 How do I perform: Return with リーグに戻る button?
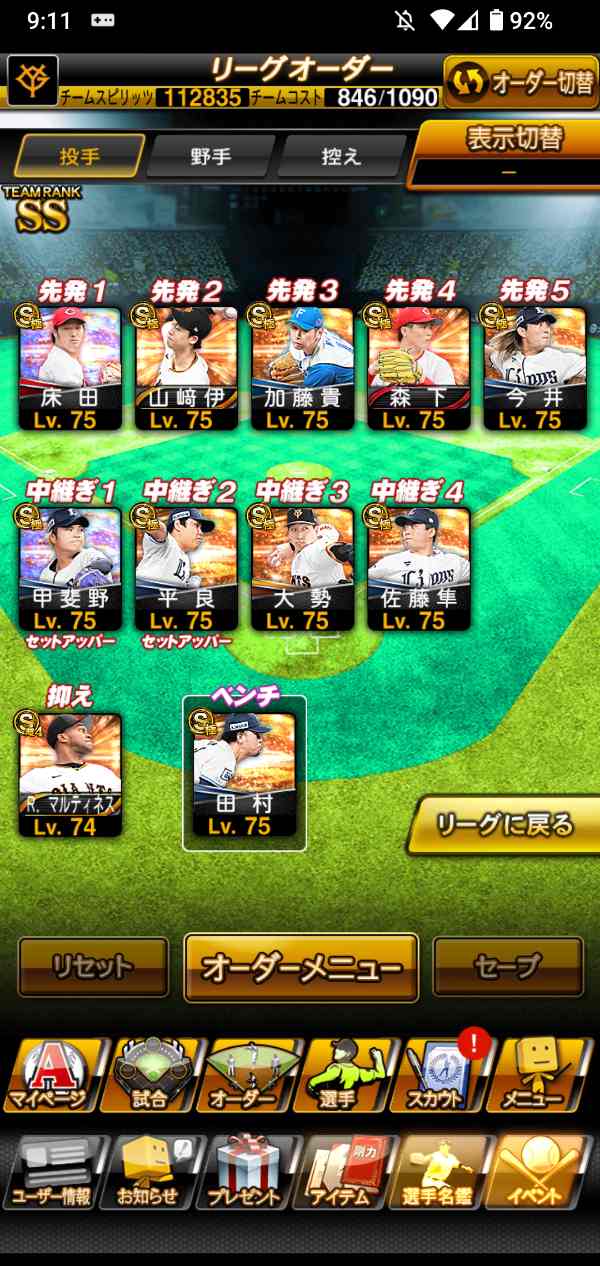(504, 825)
